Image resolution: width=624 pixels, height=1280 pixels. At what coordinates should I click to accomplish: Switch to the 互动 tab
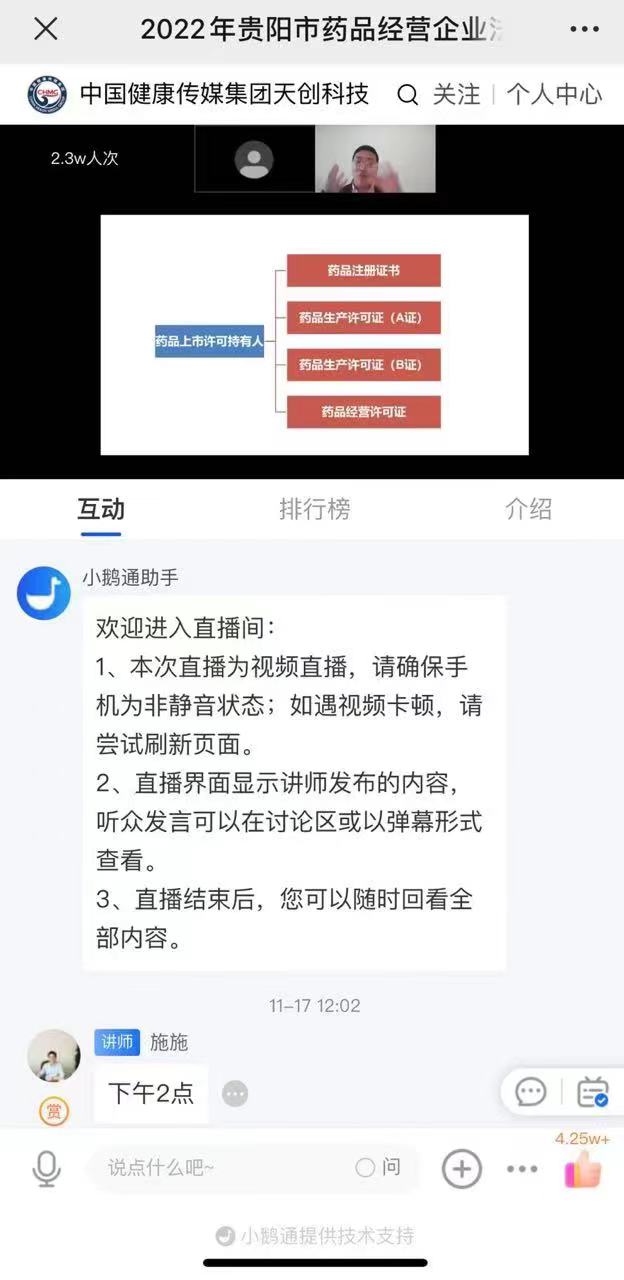pyautogui.click(x=101, y=509)
